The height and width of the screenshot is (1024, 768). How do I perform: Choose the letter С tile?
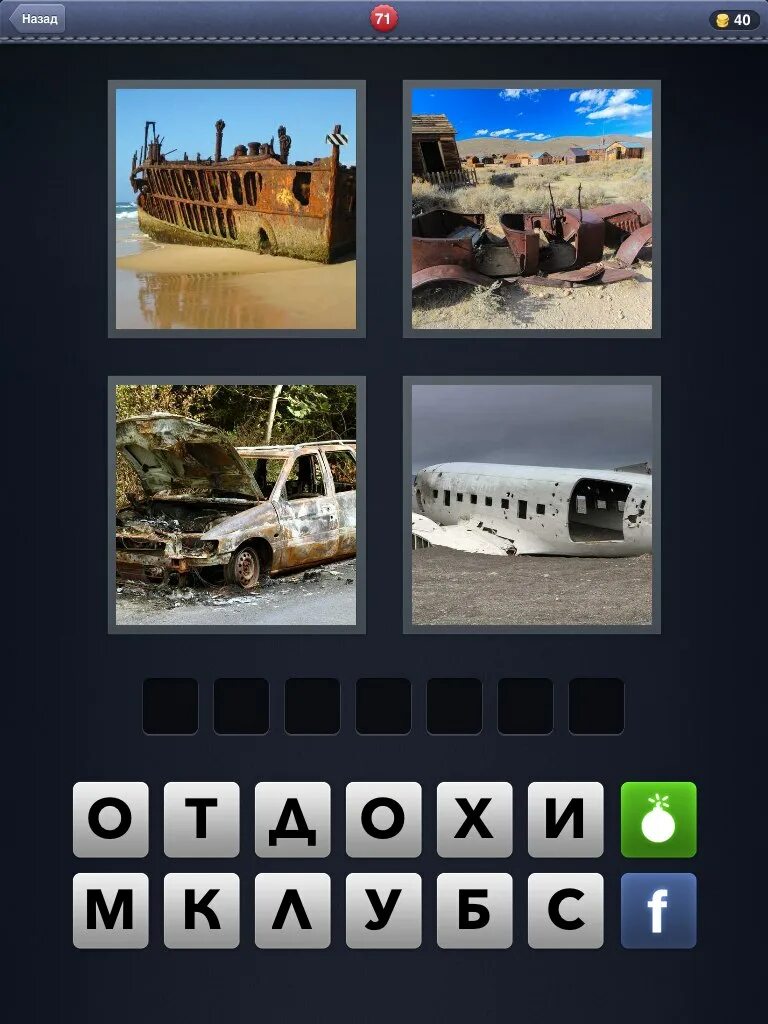(565, 911)
